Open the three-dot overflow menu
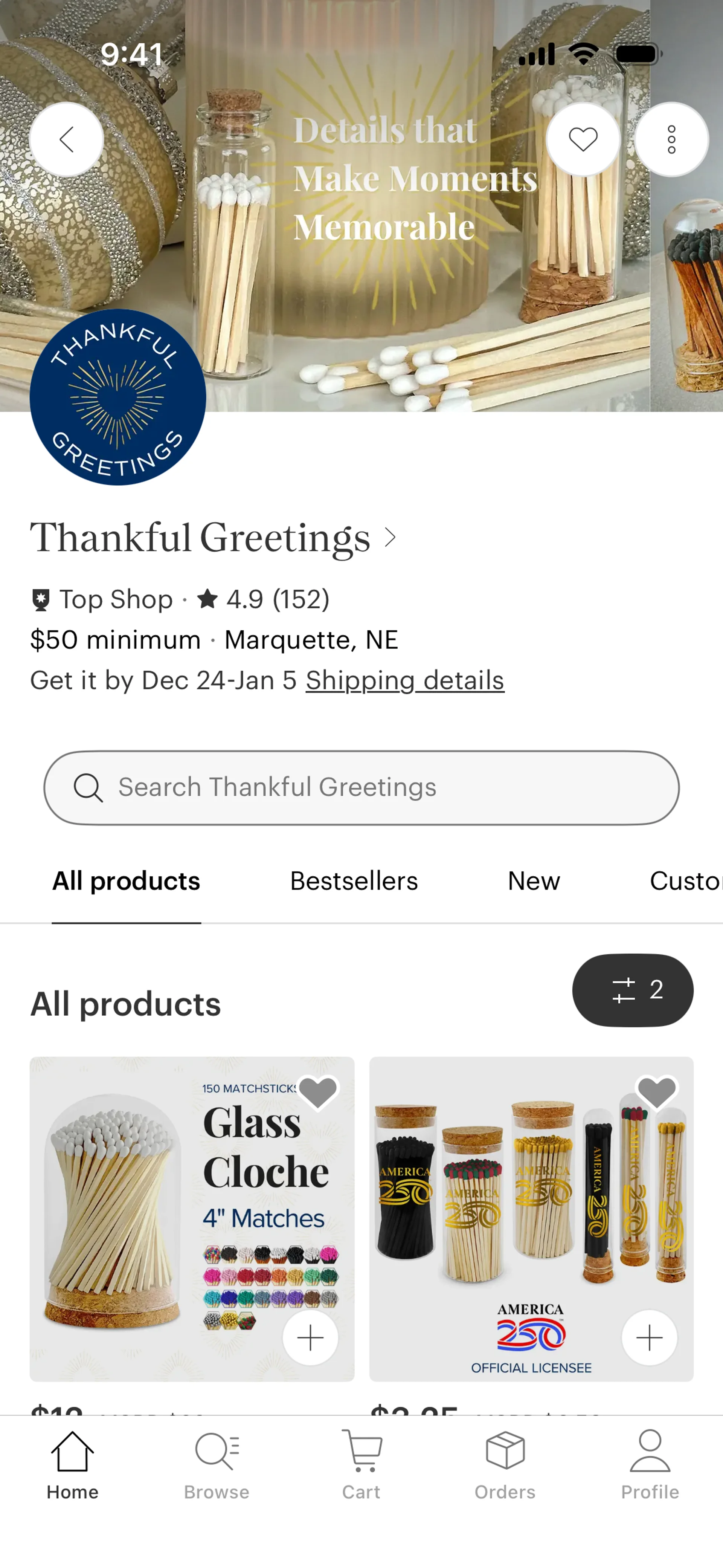Viewport: 723px width, 1568px height. click(671, 139)
